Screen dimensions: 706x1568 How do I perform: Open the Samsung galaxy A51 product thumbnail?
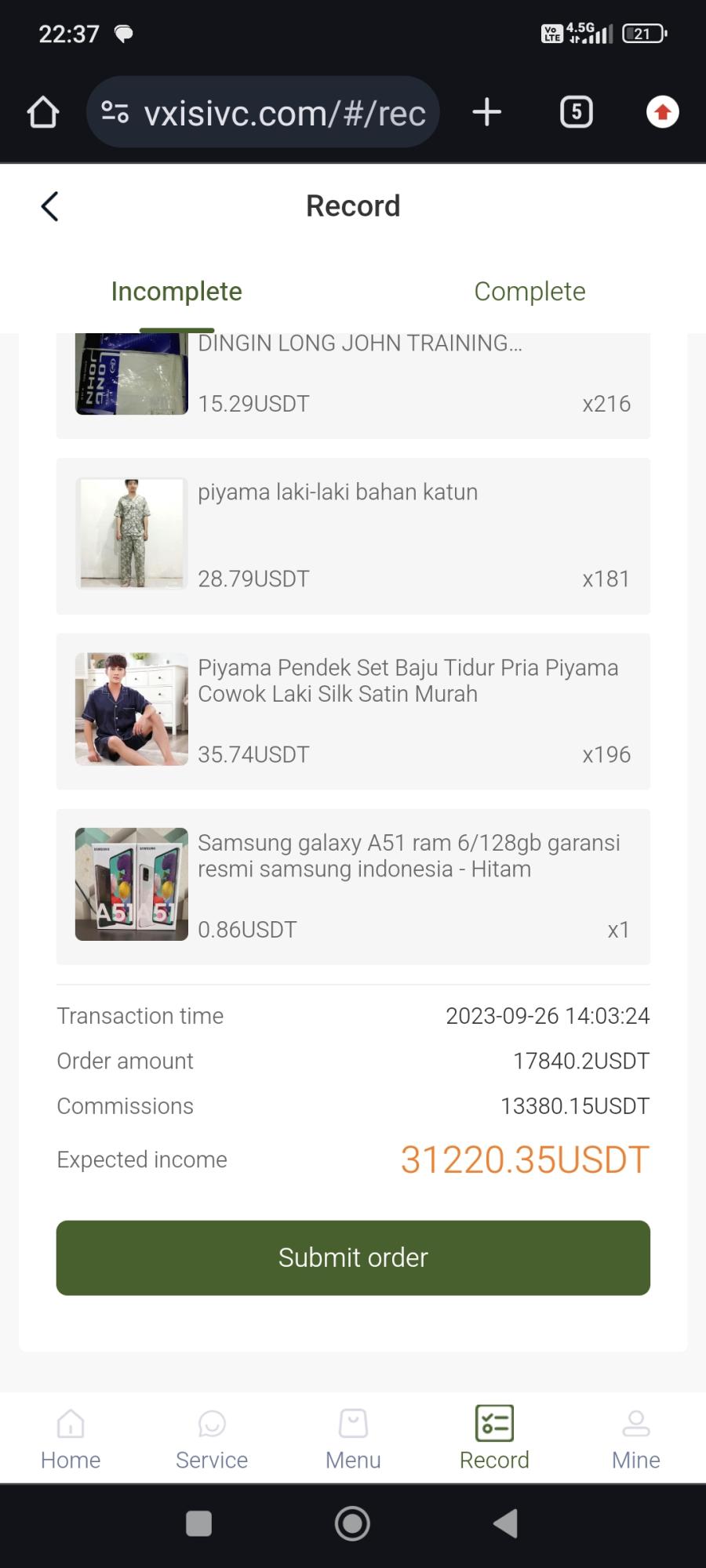tap(130, 884)
